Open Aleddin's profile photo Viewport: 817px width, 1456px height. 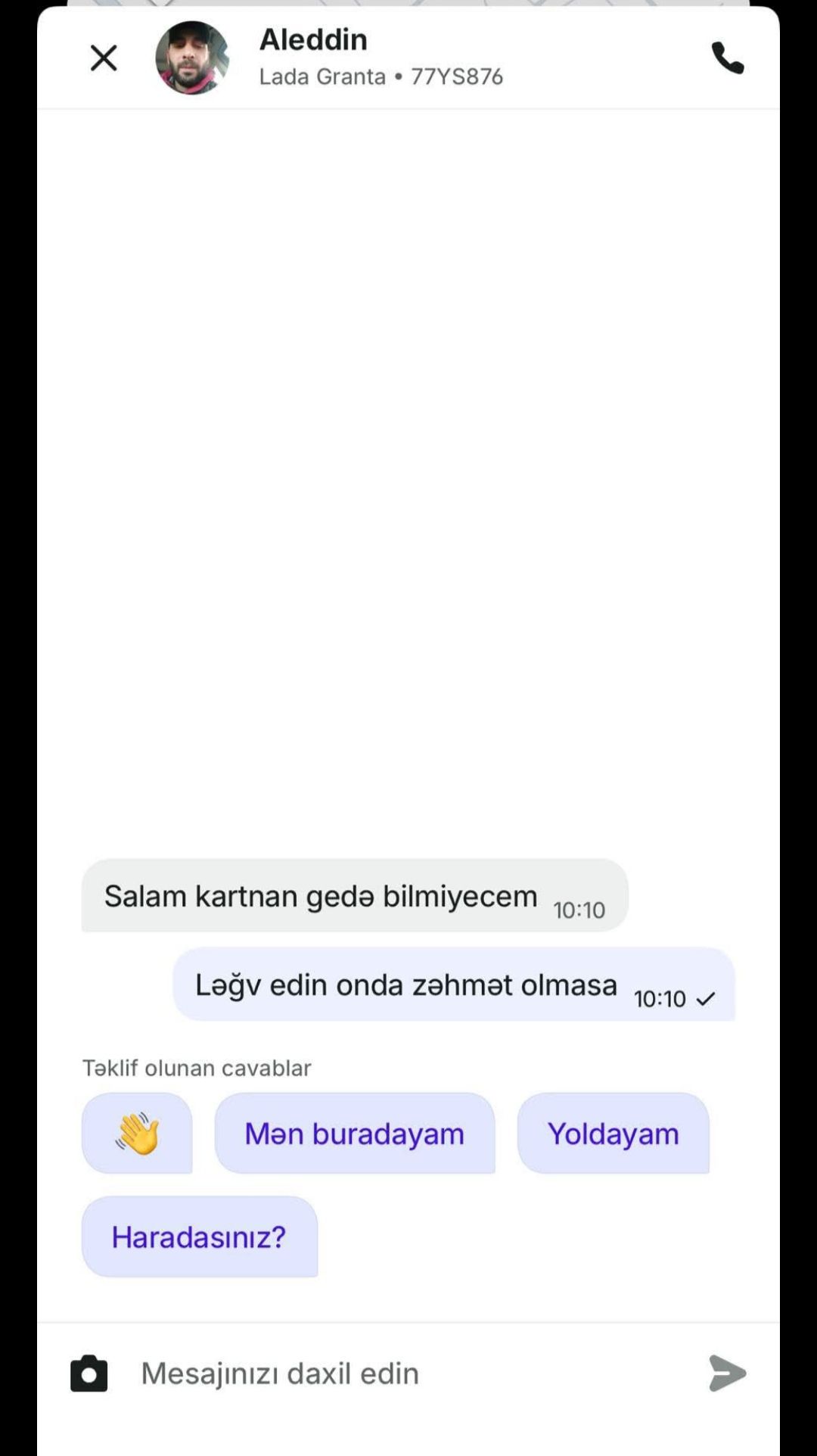[192, 58]
